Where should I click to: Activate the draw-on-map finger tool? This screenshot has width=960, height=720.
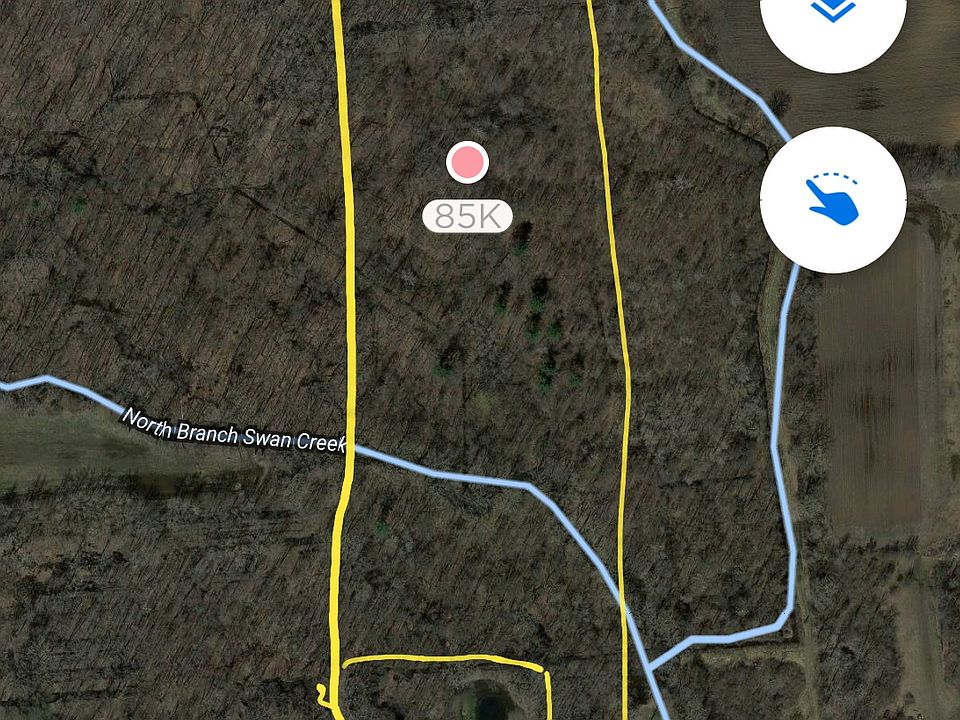coord(833,199)
